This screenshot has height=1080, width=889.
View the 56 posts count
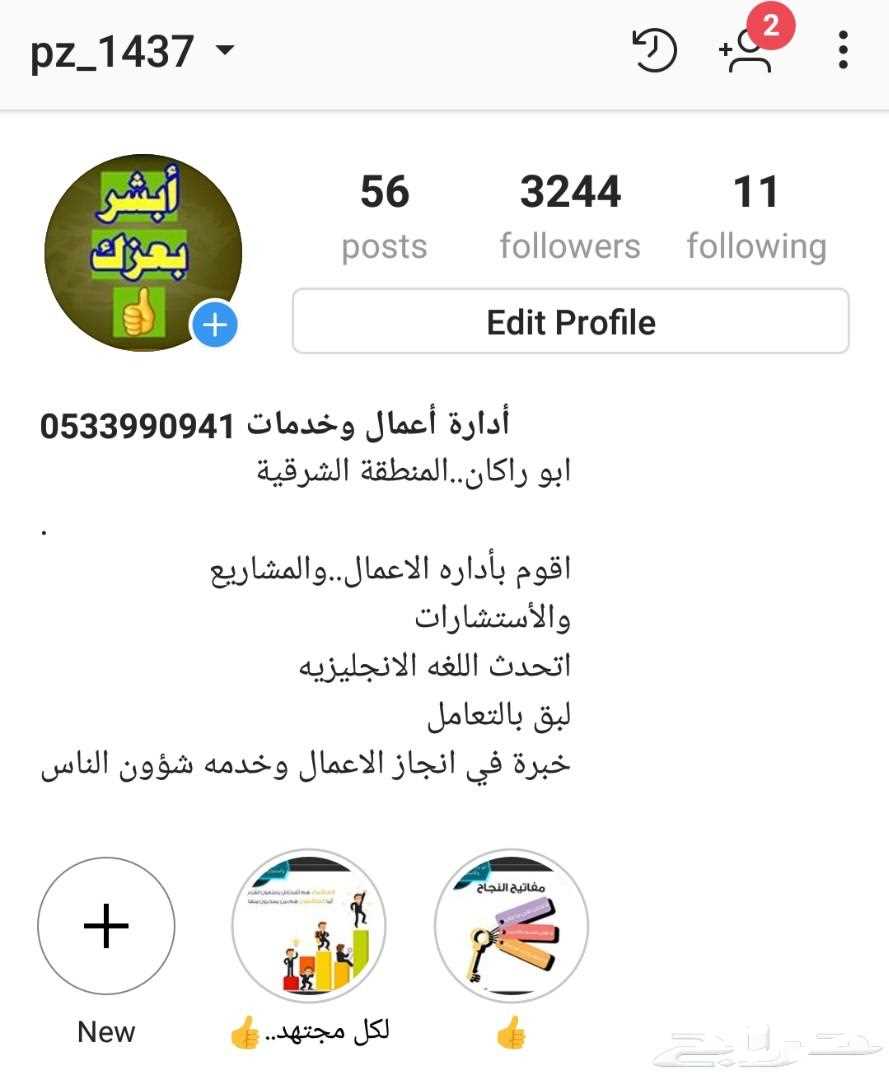[x=384, y=216]
